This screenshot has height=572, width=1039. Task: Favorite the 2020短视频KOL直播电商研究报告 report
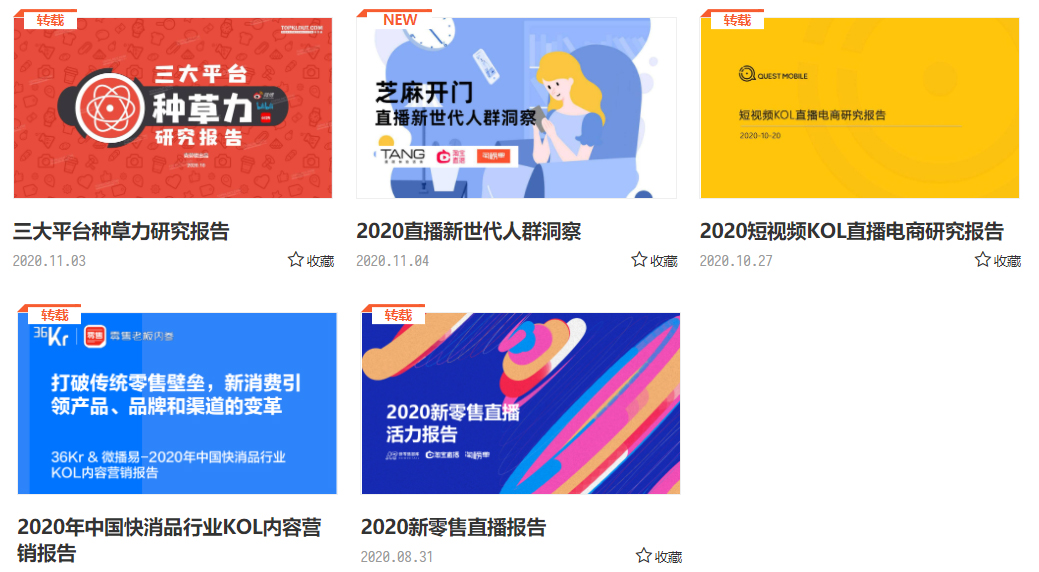click(x=998, y=260)
